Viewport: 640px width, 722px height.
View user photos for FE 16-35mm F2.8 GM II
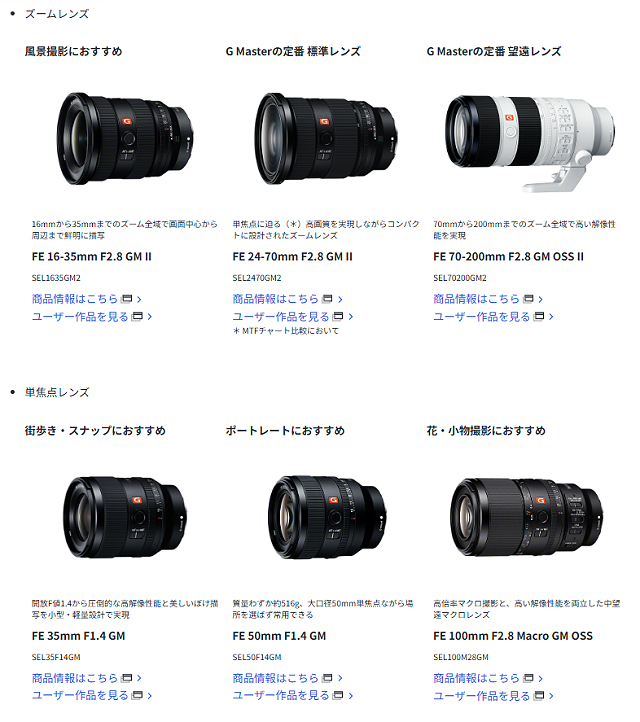click(81, 317)
